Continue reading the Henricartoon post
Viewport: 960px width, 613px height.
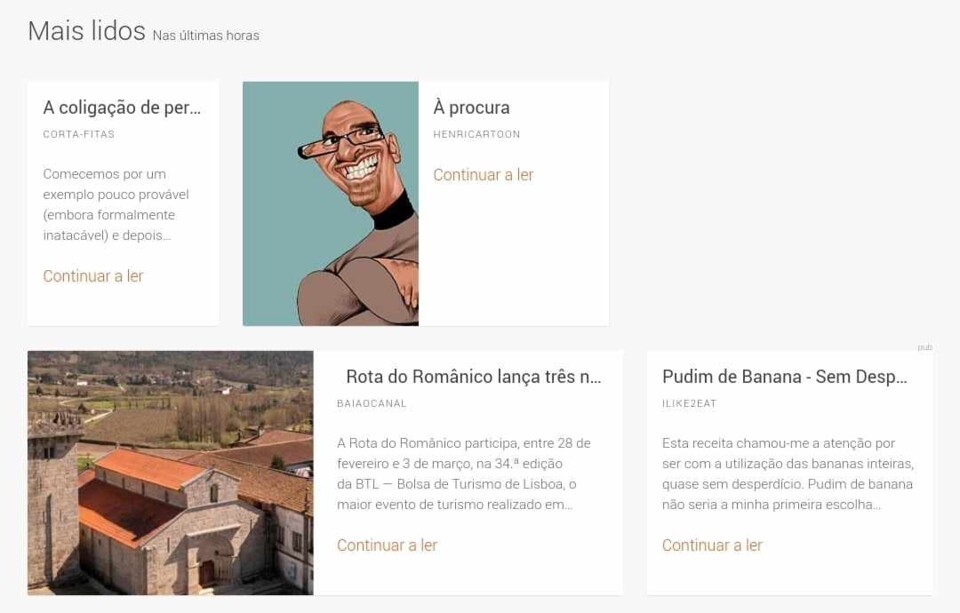(x=483, y=175)
